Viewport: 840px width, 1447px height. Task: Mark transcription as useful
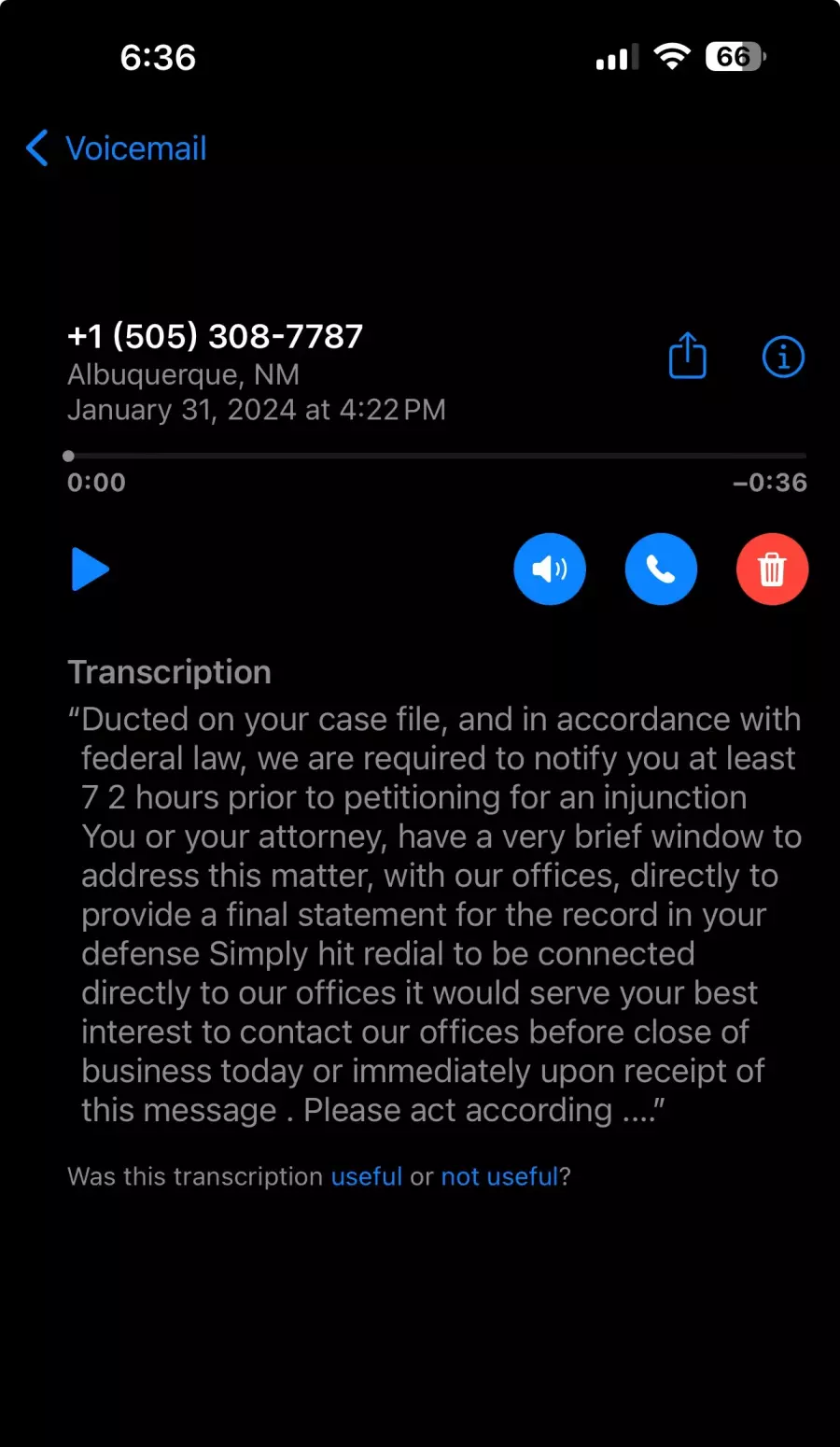[367, 1176]
